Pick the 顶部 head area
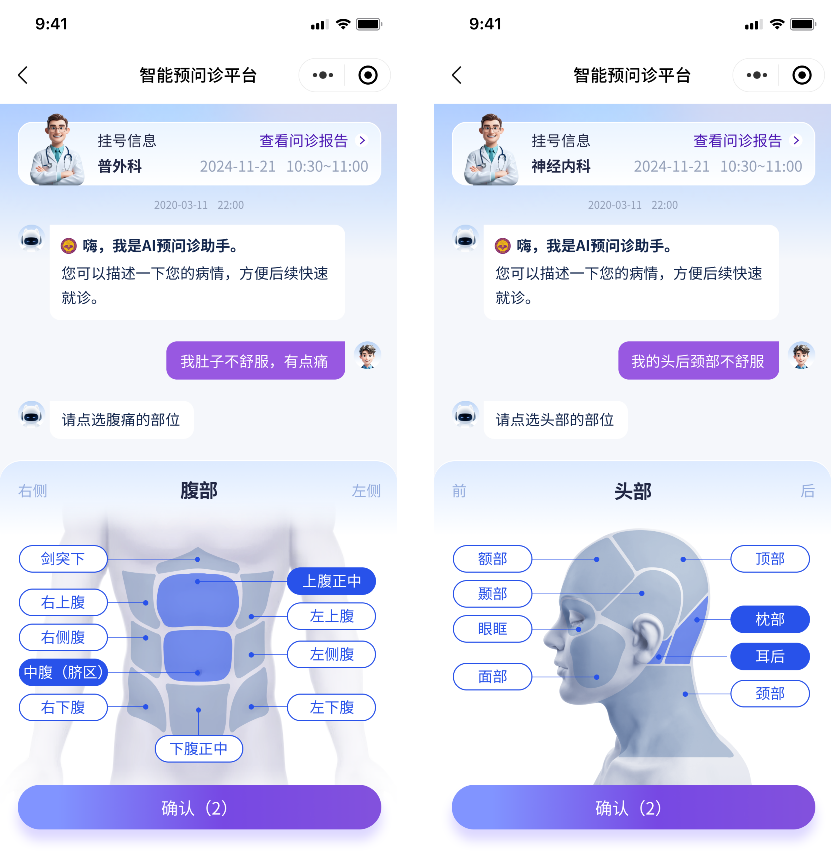 pos(769,559)
